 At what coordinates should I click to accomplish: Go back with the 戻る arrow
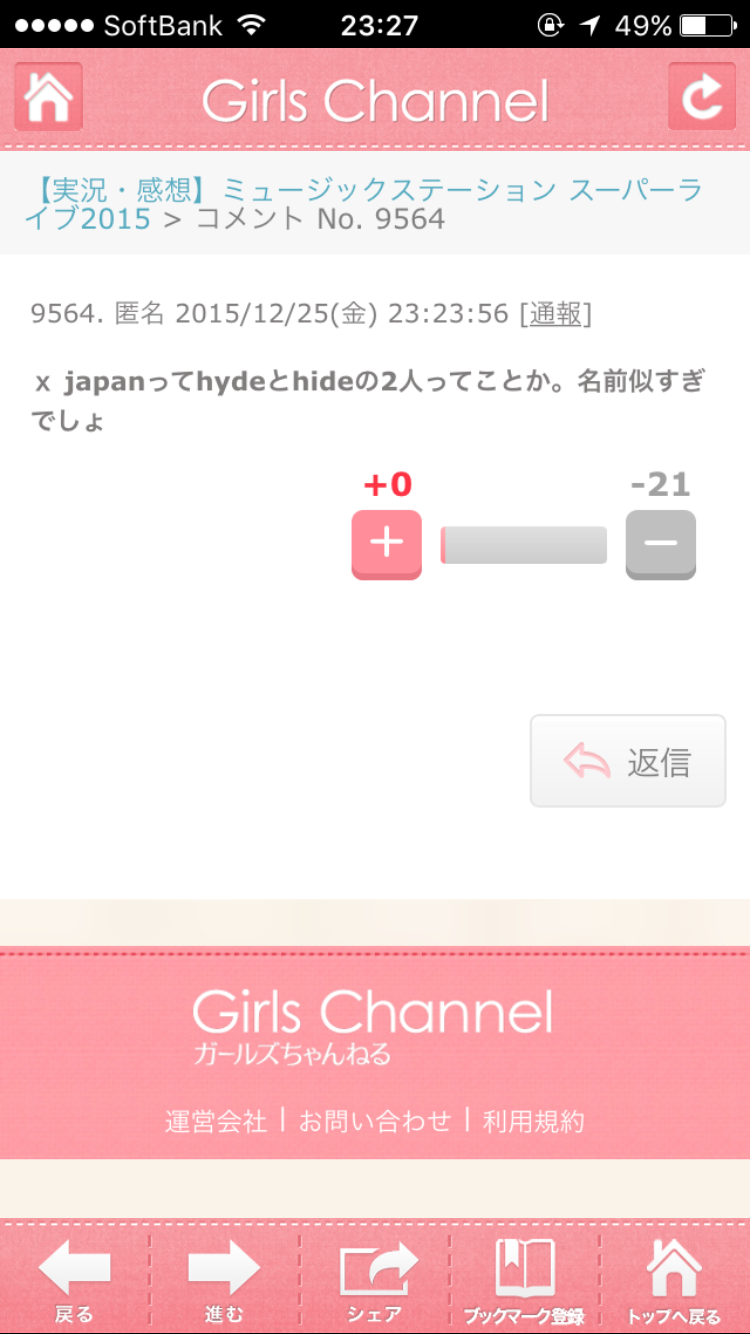click(74, 1280)
